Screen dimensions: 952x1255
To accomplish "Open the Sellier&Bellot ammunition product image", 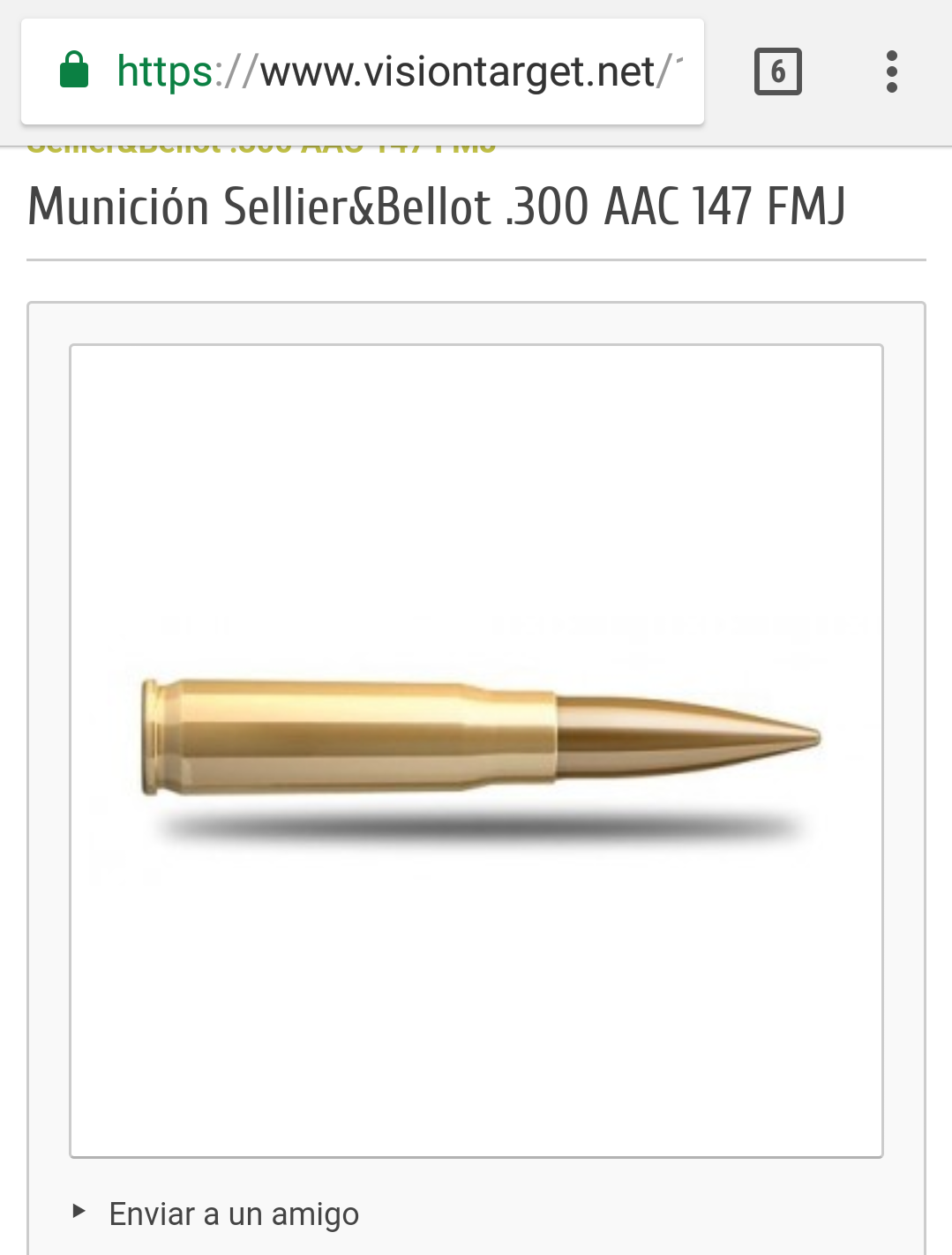I will (476, 750).
